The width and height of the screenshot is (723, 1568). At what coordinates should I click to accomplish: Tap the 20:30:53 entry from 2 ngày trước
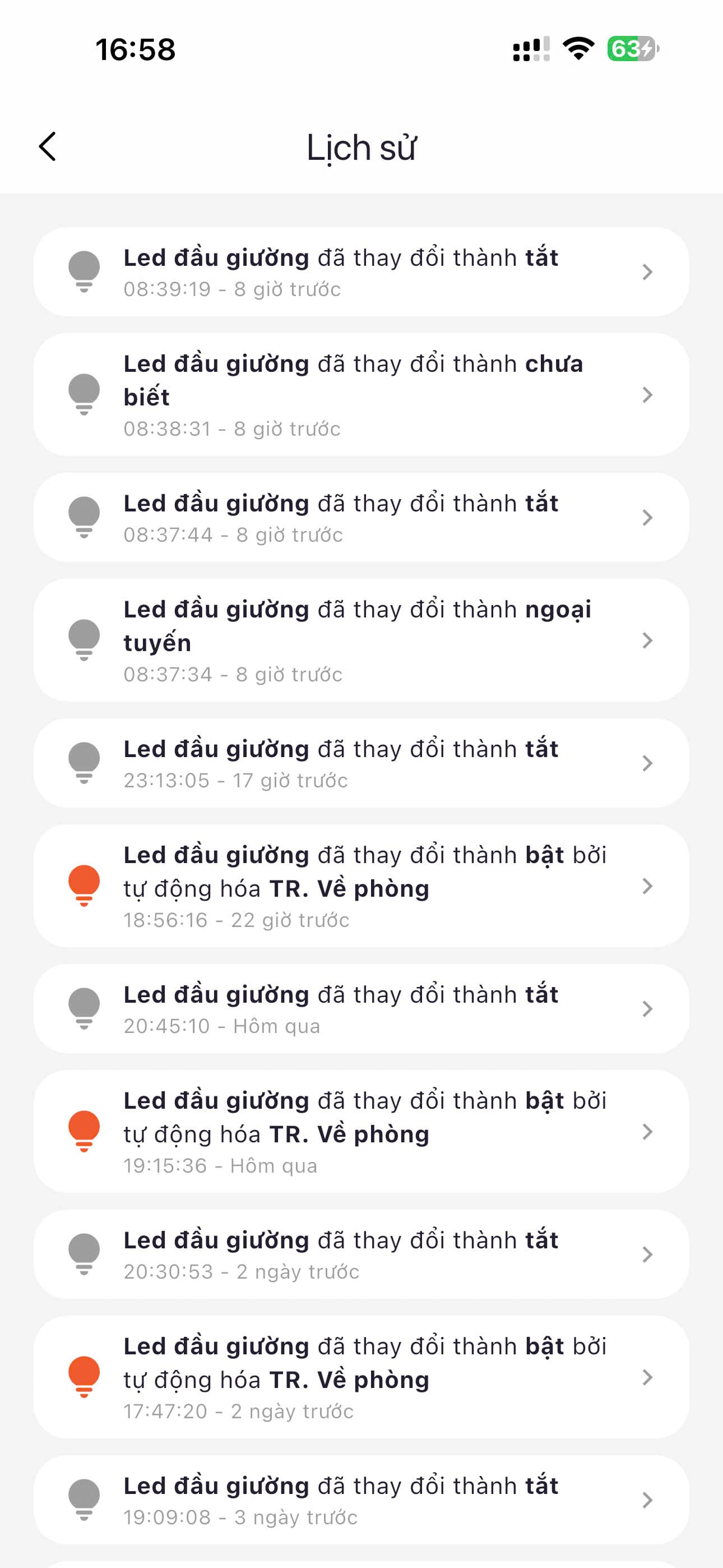click(x=361, y=1255)
